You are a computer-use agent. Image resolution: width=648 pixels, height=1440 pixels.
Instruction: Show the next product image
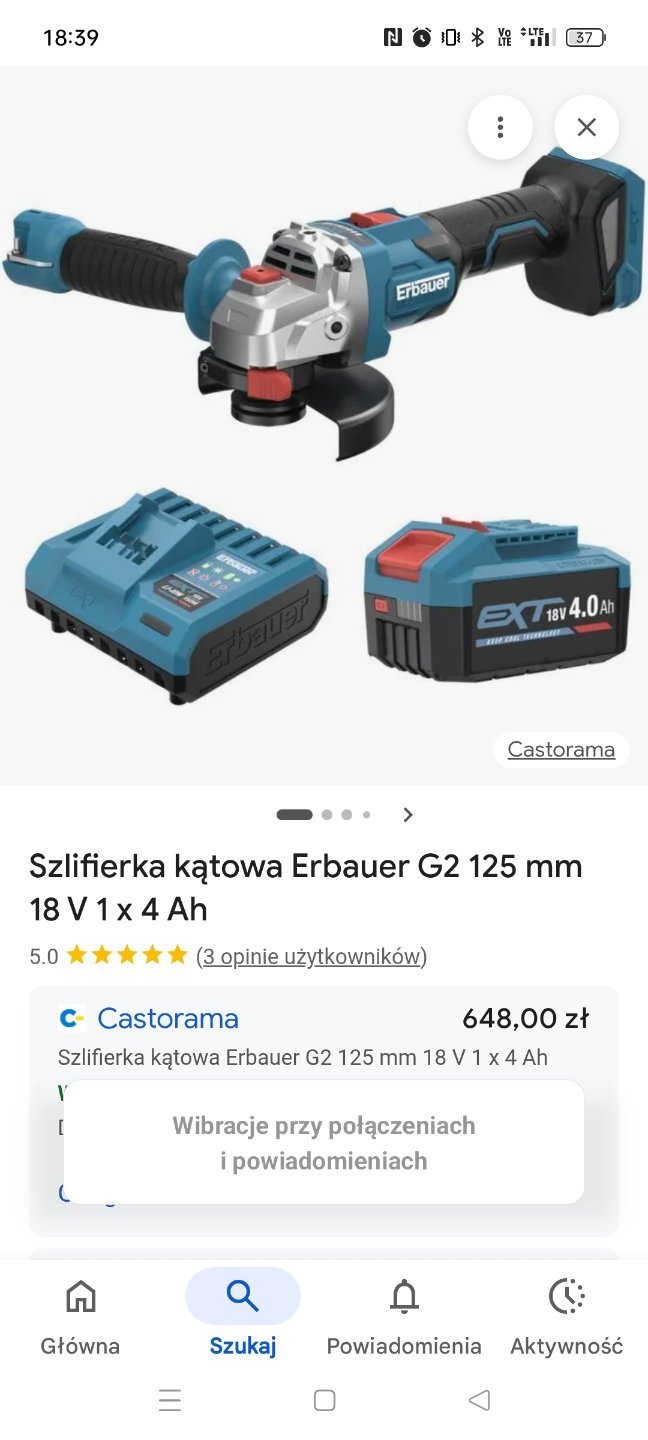point(407,815)
